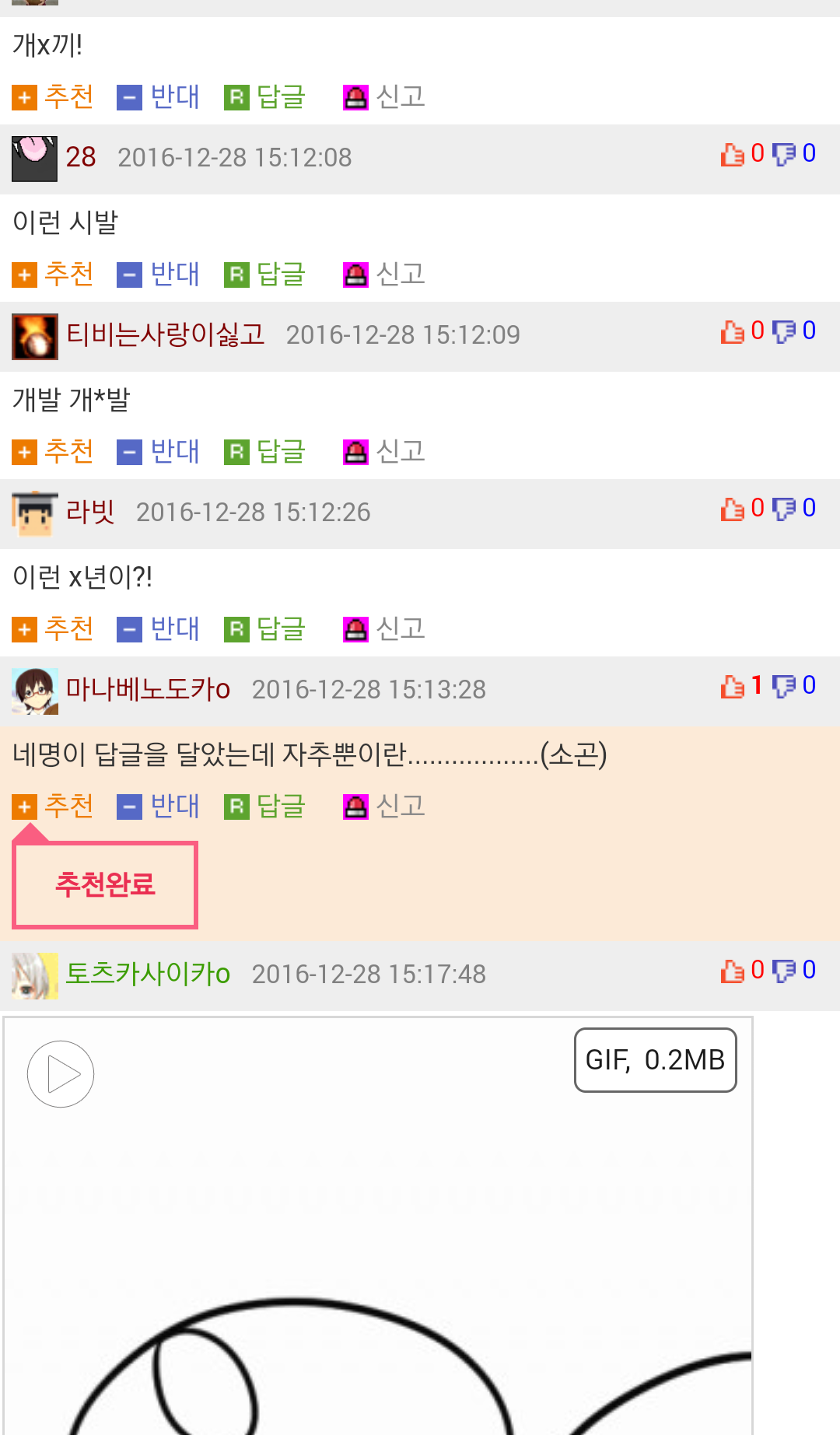Open 토츠카사이카o user profile
The width and height of the screenshot is (840, 1435).
click(148, 974)
